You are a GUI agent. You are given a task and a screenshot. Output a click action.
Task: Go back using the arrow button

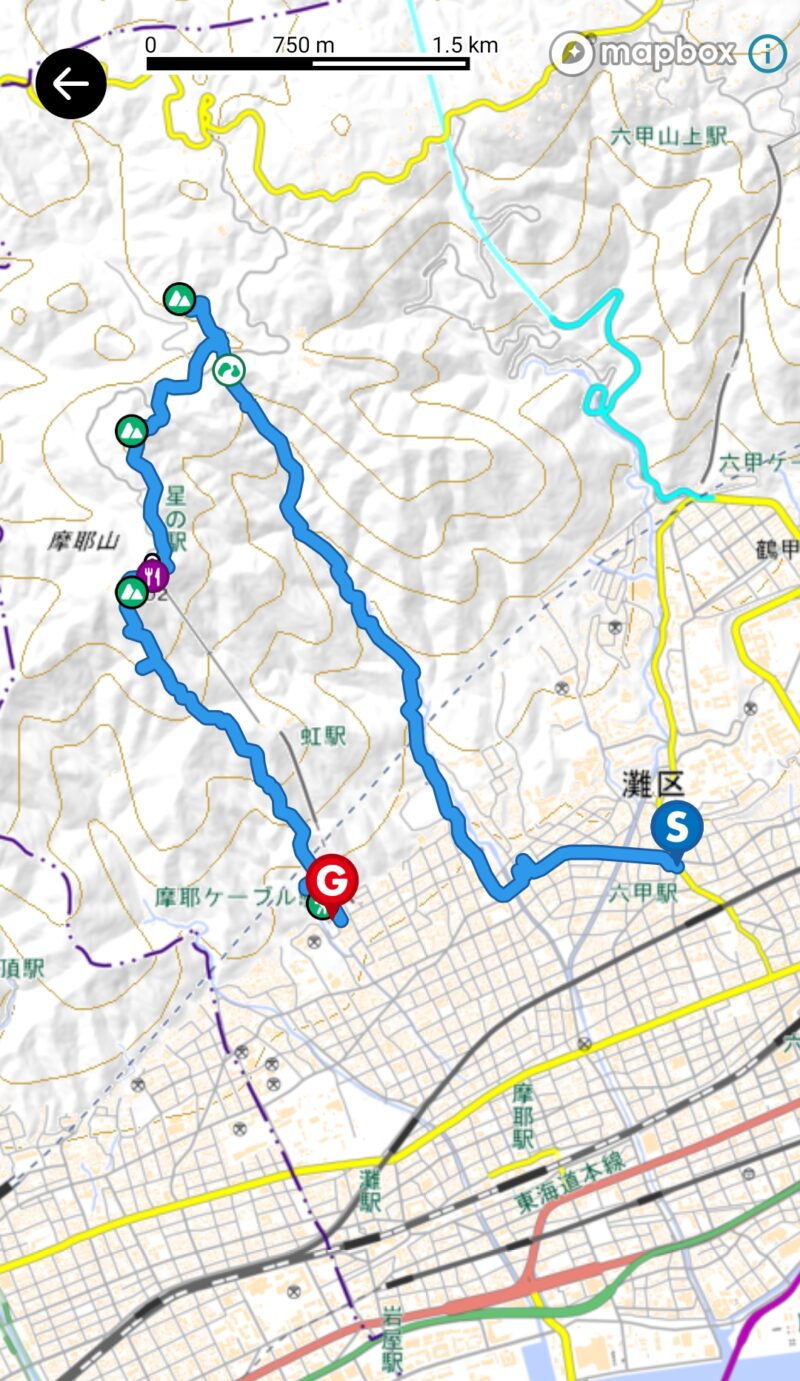point(71,84)
